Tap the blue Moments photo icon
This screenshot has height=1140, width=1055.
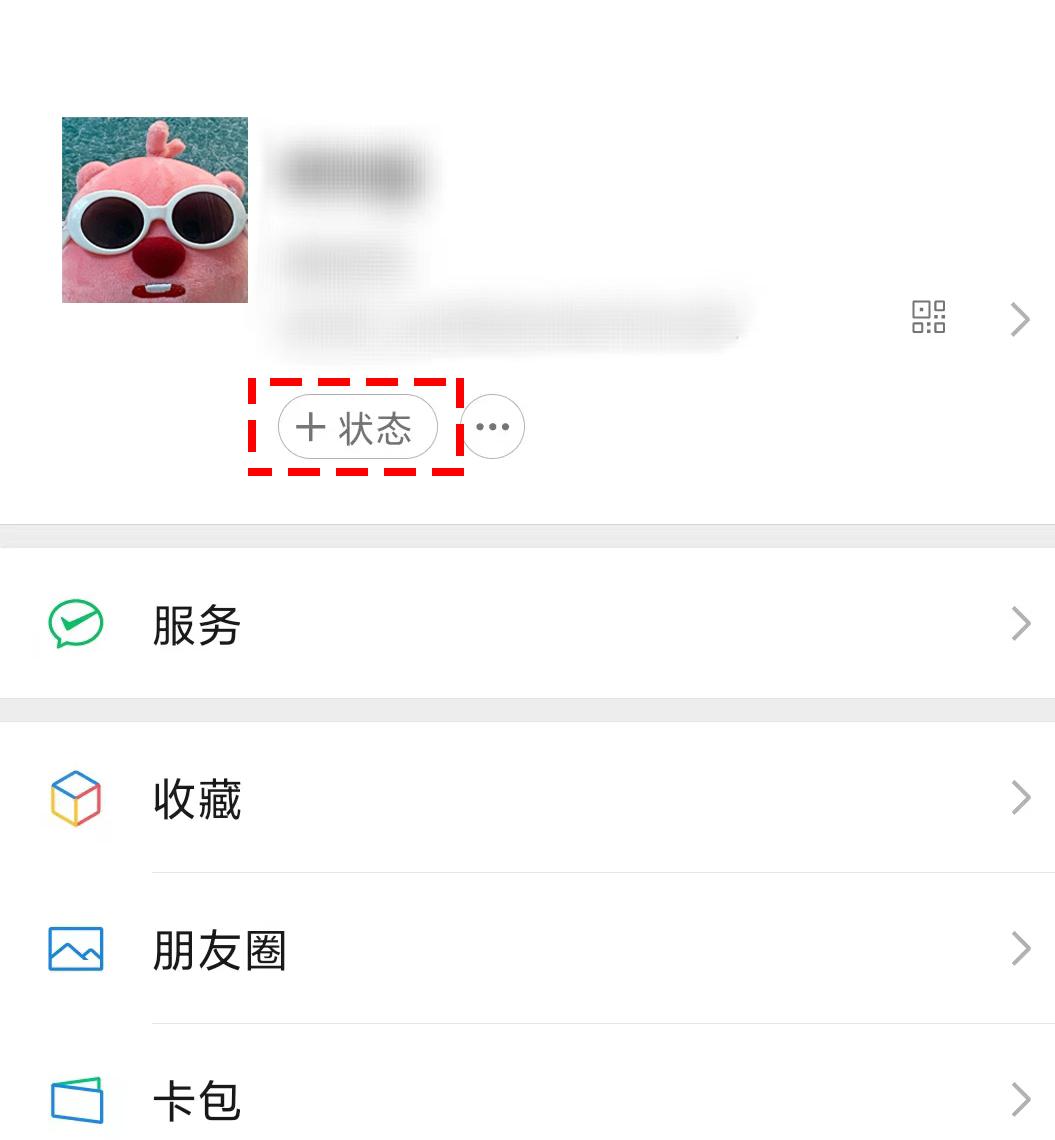click(x=76, y=948)
